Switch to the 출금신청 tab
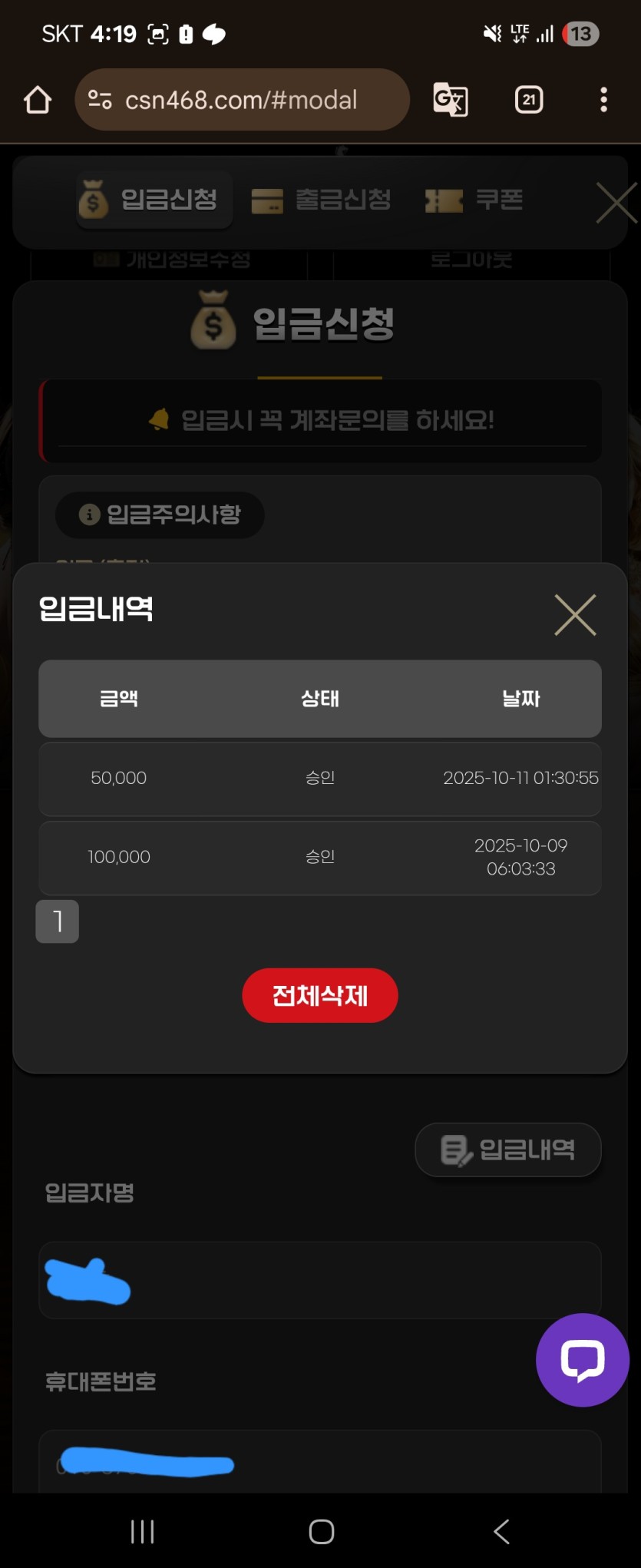The width and height of the screenshot is (641, 1568). point(322,200)
